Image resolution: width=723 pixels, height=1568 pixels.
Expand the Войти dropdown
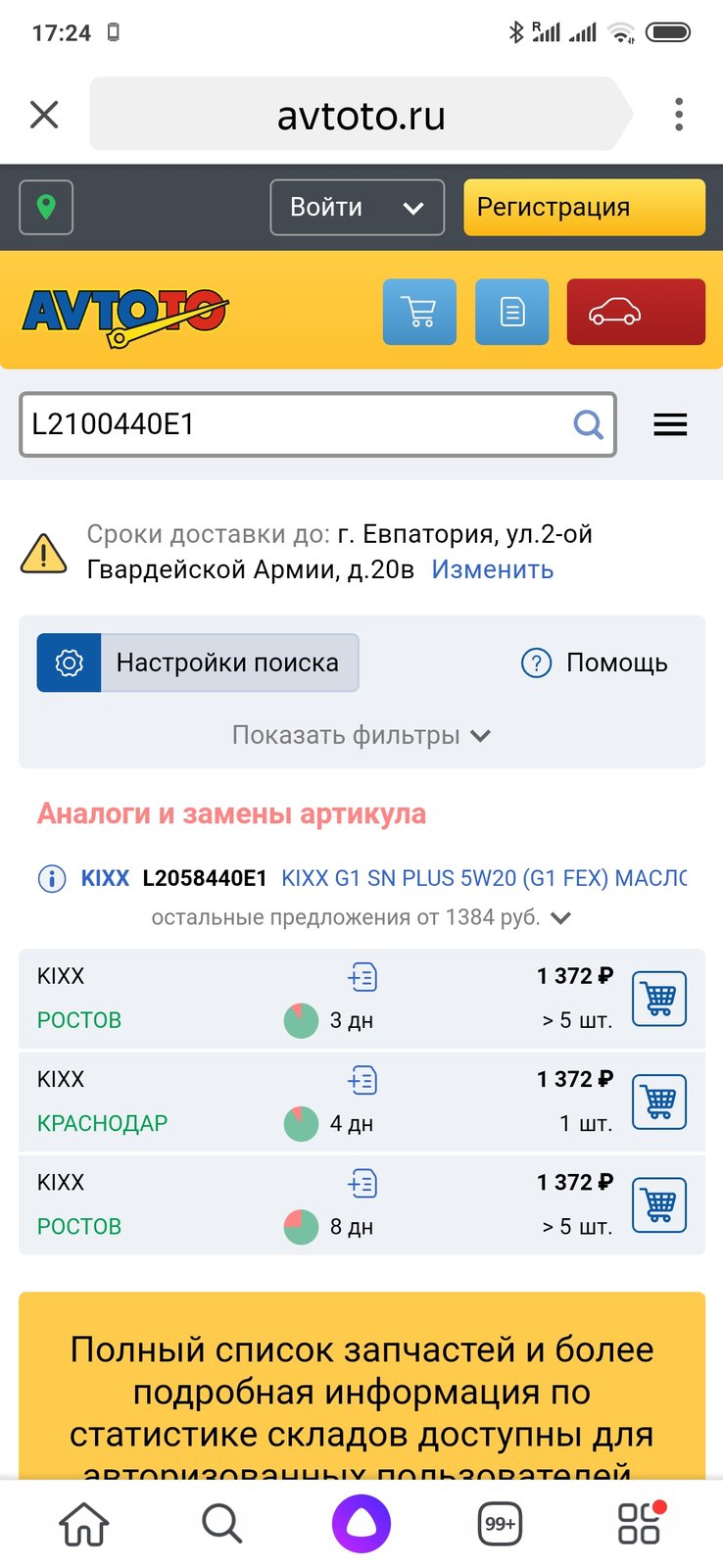pos(357,207)
